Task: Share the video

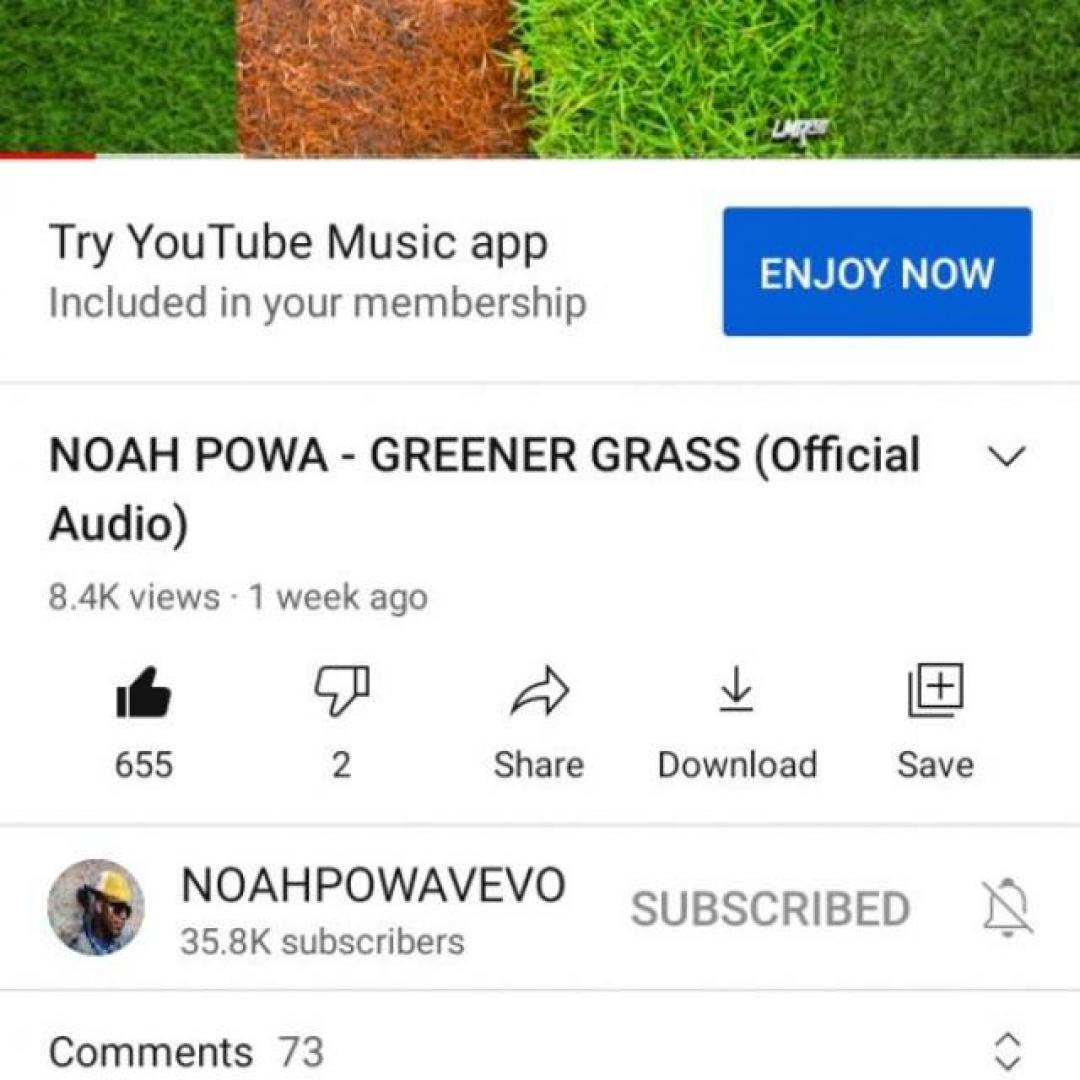Action: (x=539, y=693)
